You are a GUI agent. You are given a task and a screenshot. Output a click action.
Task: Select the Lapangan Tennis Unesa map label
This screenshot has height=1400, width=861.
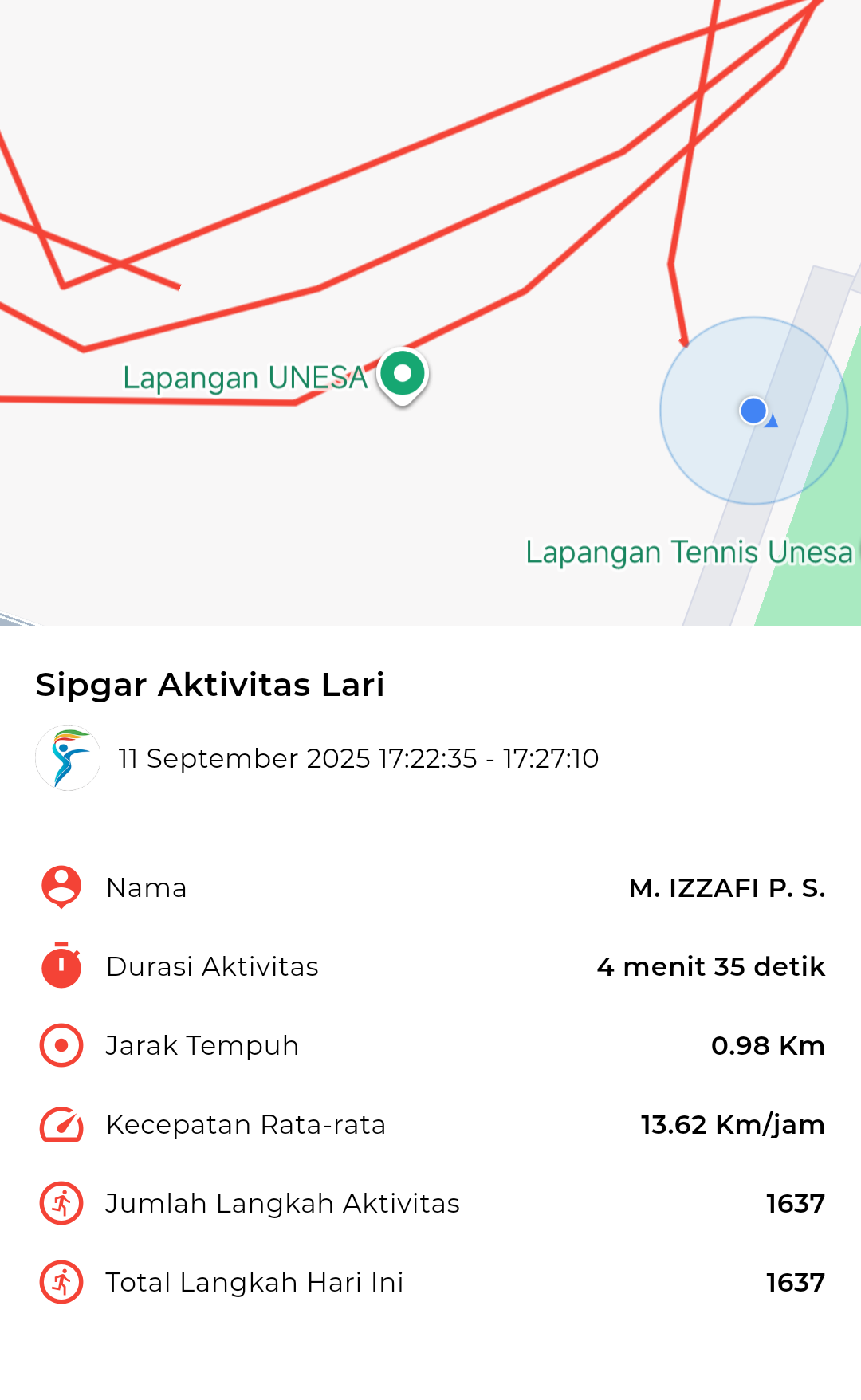pyautogui.click(x=690, y=552)
